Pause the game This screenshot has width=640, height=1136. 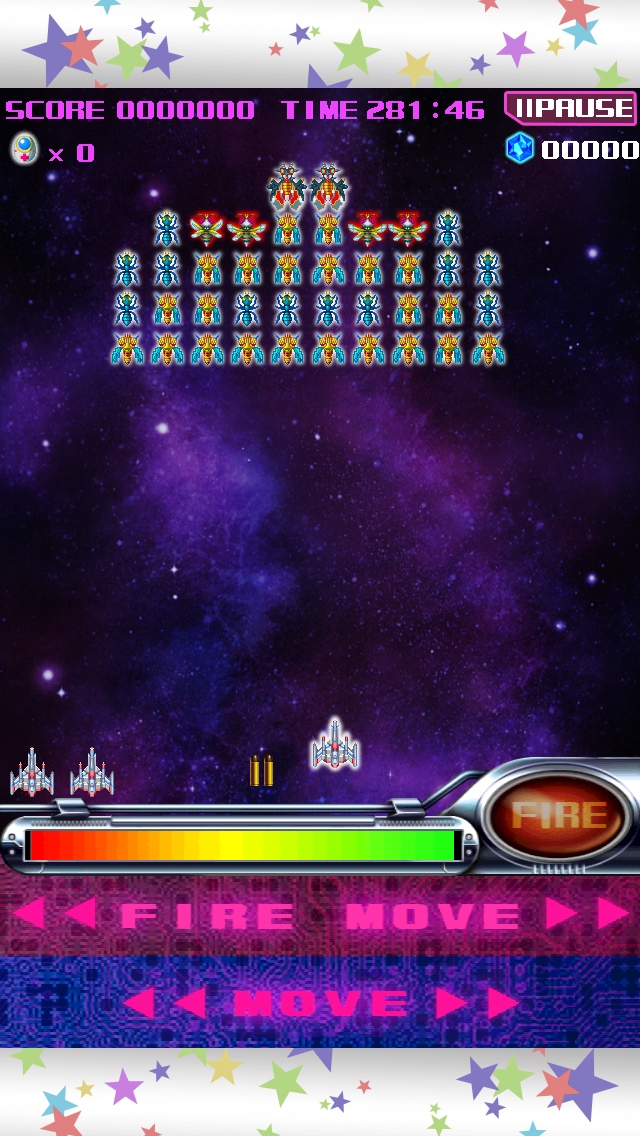point(570,108)
